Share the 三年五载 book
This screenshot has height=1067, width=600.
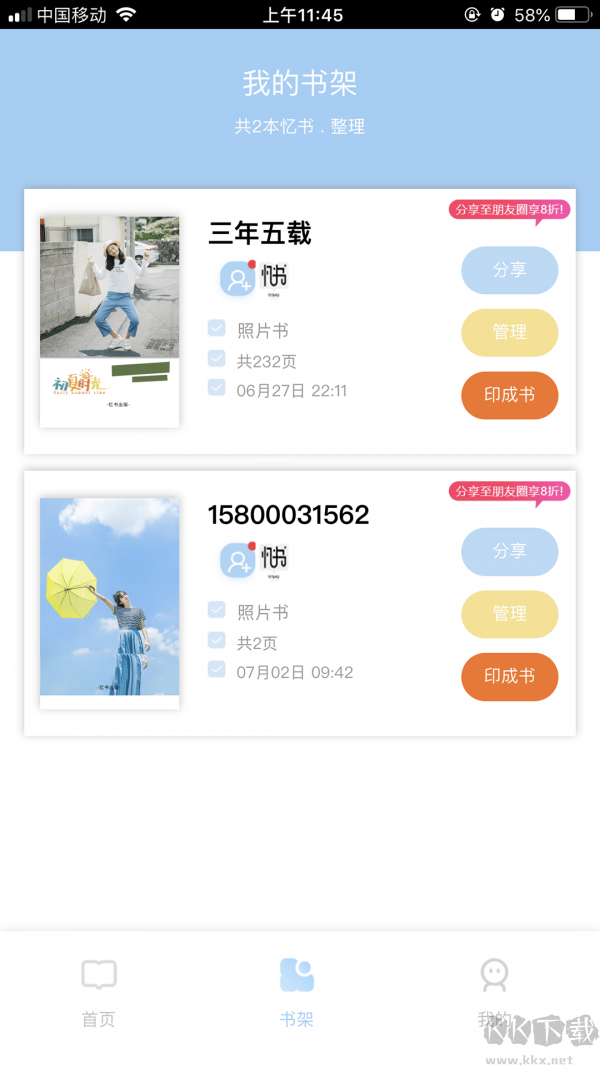point(509,270)
